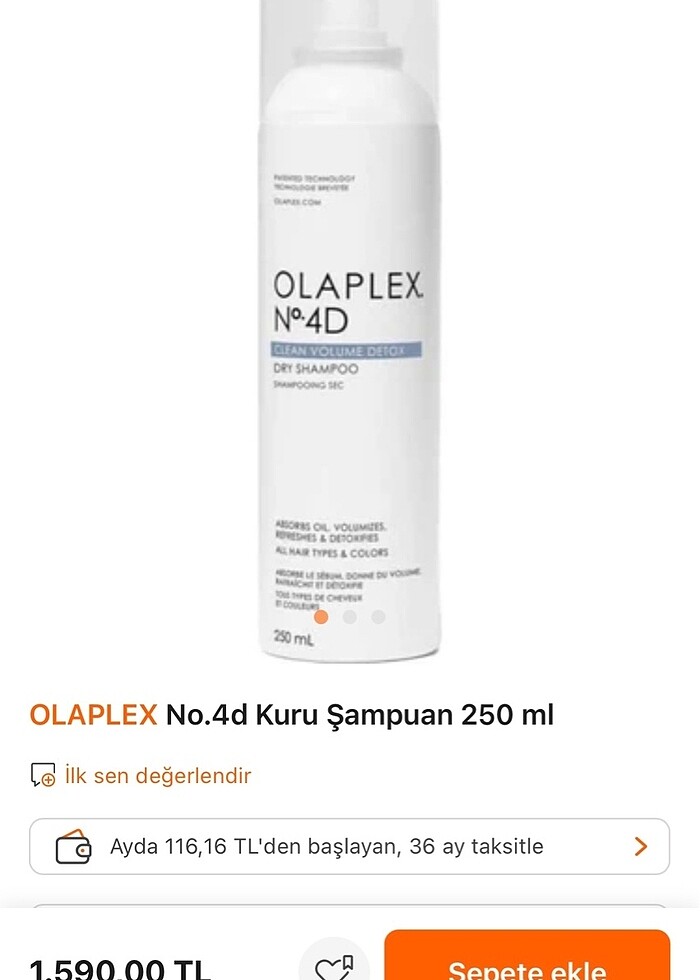View the Olaplex No.4D product photo

click(x=350, y=330)
